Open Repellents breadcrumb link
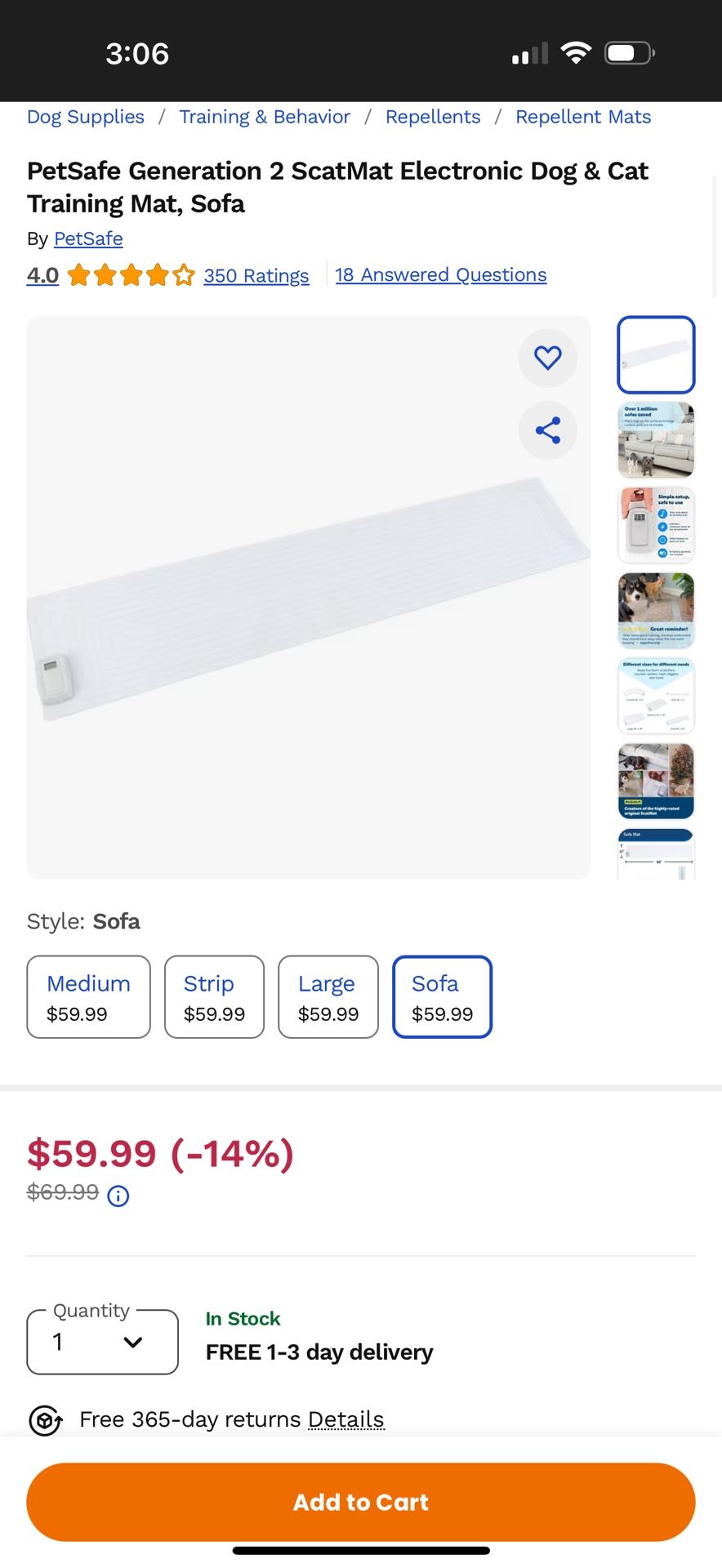 pos(433,117)
